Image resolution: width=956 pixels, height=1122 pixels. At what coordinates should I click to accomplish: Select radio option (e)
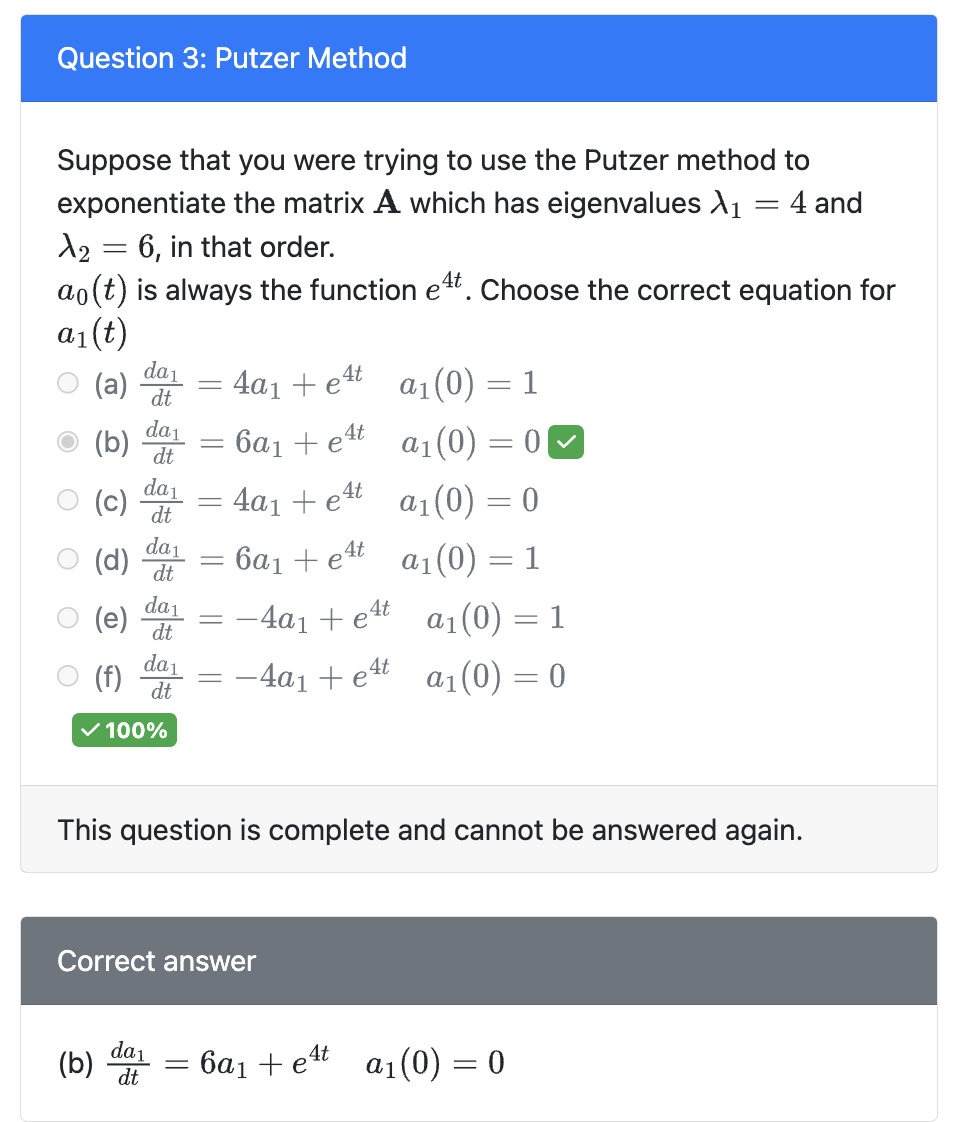tap(68, 618)
